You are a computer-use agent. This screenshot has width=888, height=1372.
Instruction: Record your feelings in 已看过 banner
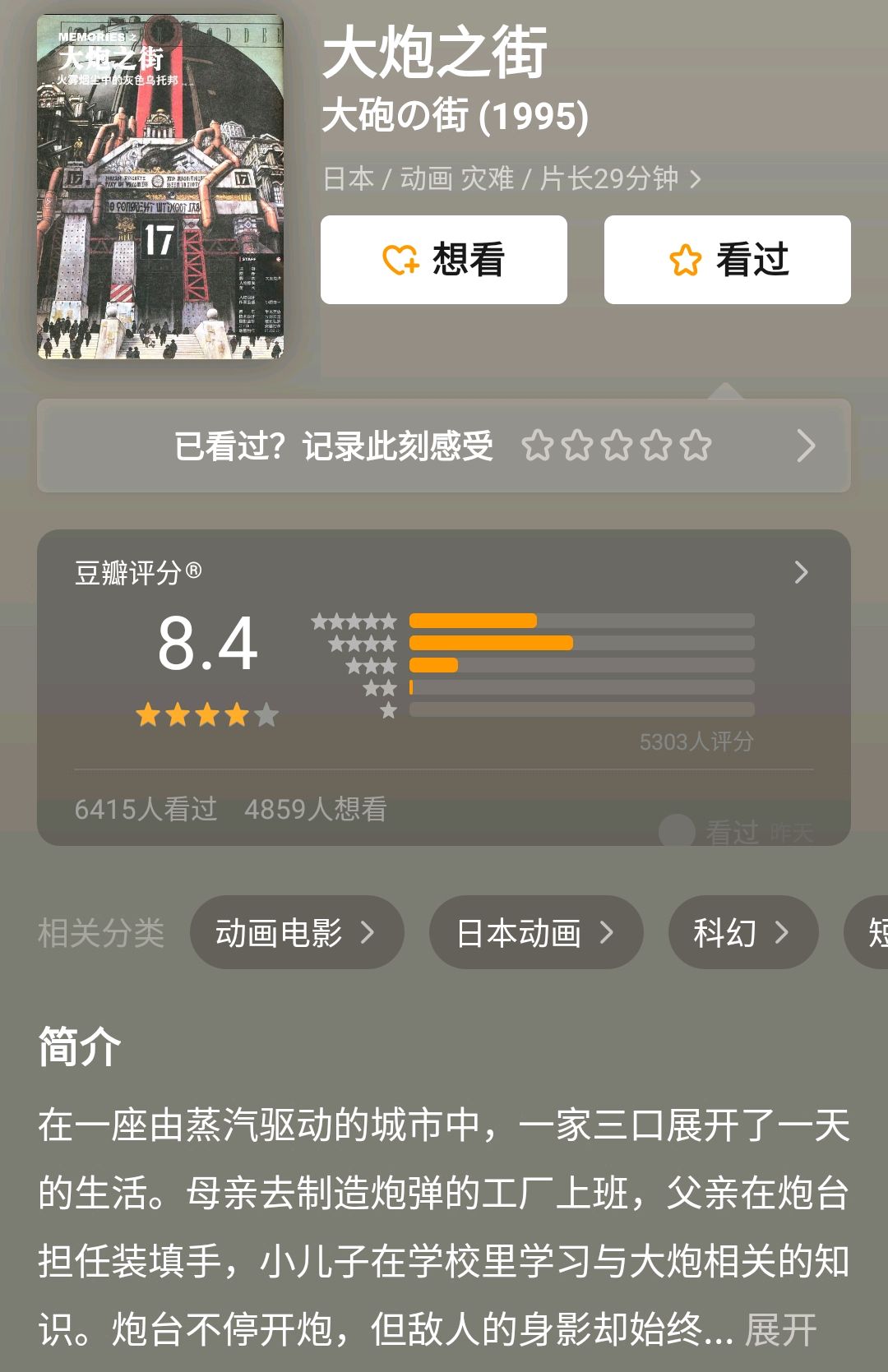(444, 446)
